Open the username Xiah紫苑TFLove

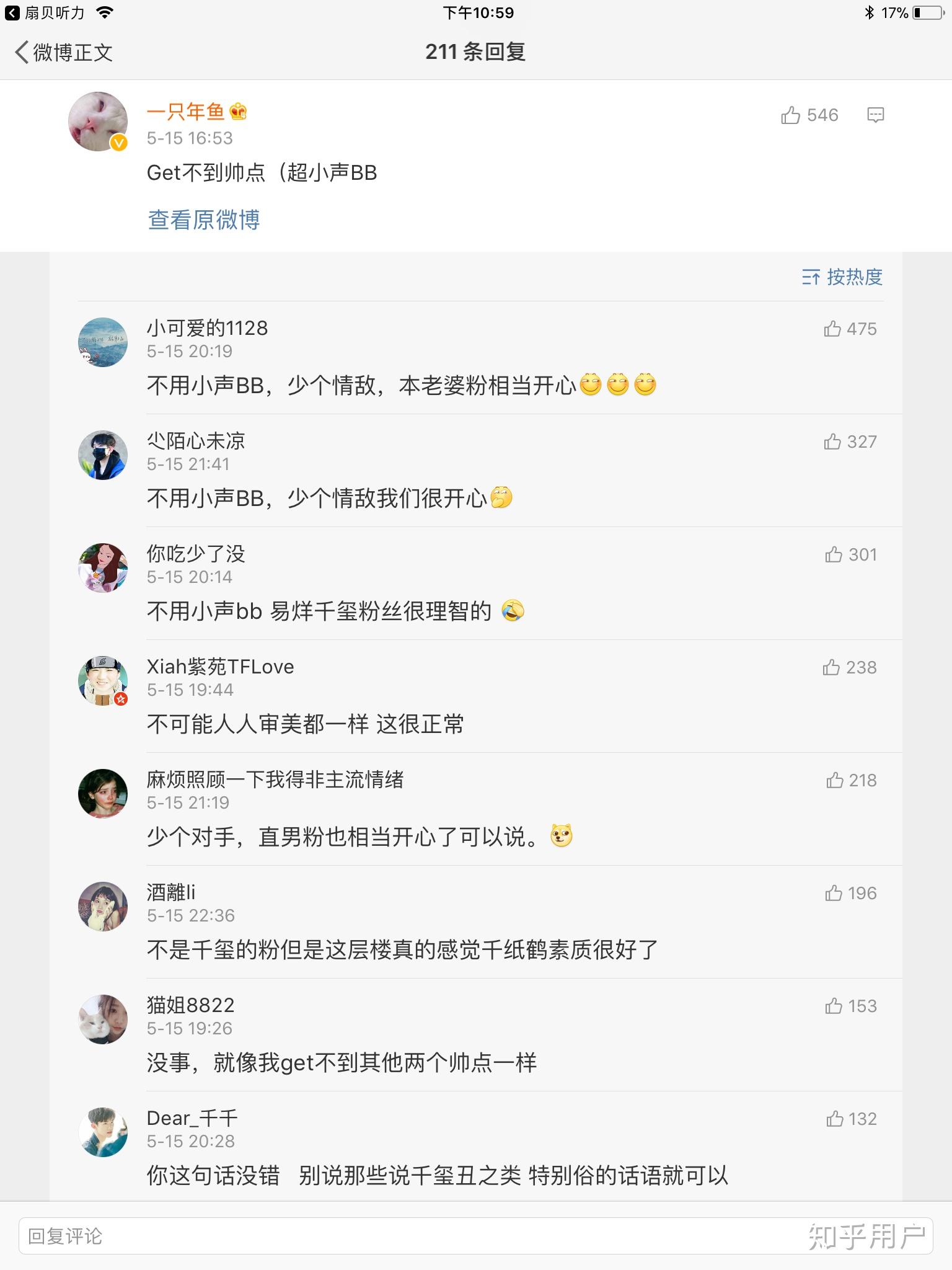click(220, 667)
